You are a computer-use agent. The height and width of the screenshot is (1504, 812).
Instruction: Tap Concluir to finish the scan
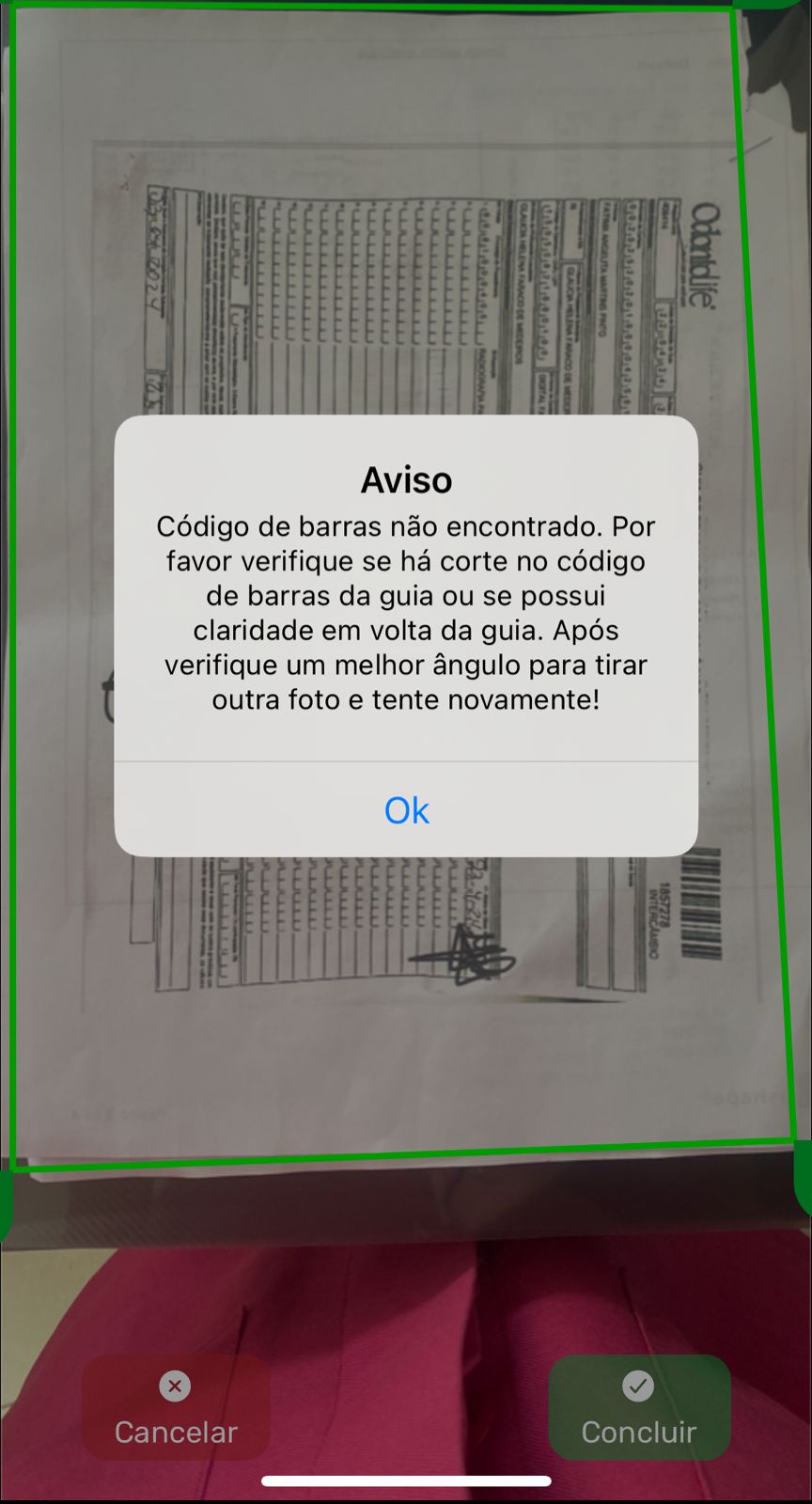tap(639, 1407)
